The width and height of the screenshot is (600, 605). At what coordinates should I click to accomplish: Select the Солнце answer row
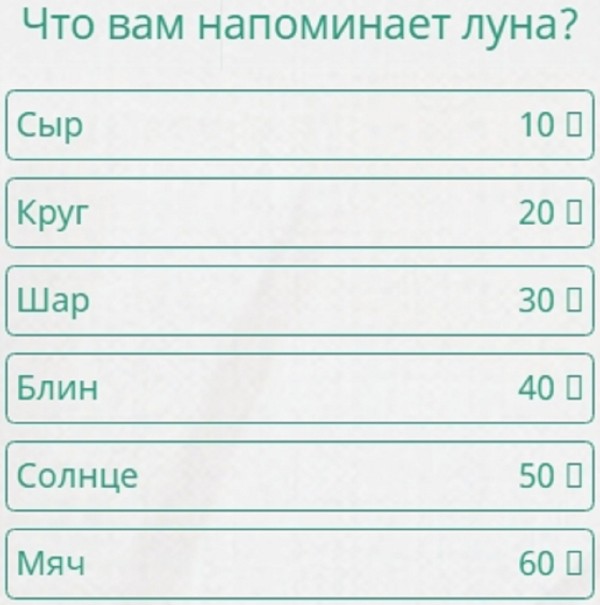point(300,476)
